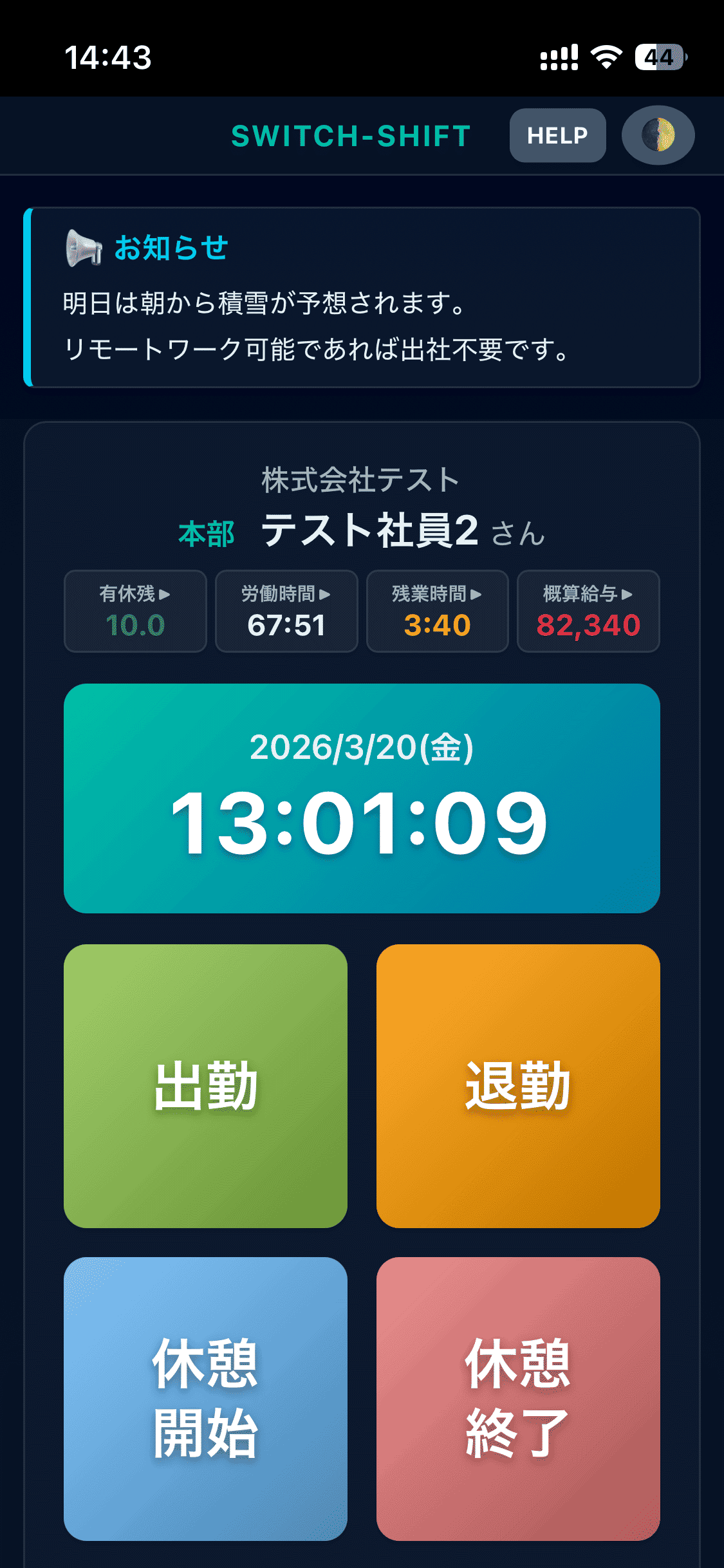Viewport: 724px width, 1568px height.
Task: Open the お知らせ announcement panel
Action: coord(362,296)
